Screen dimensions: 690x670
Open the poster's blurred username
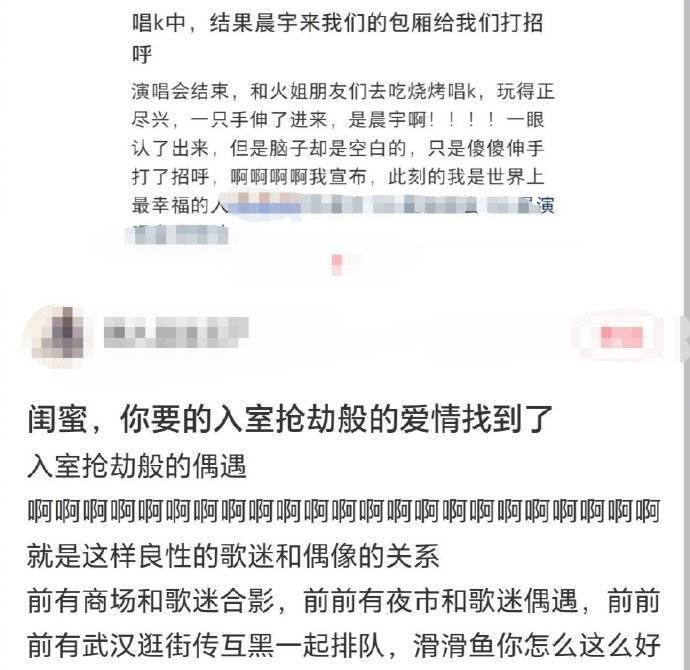(x=175, y=332)
